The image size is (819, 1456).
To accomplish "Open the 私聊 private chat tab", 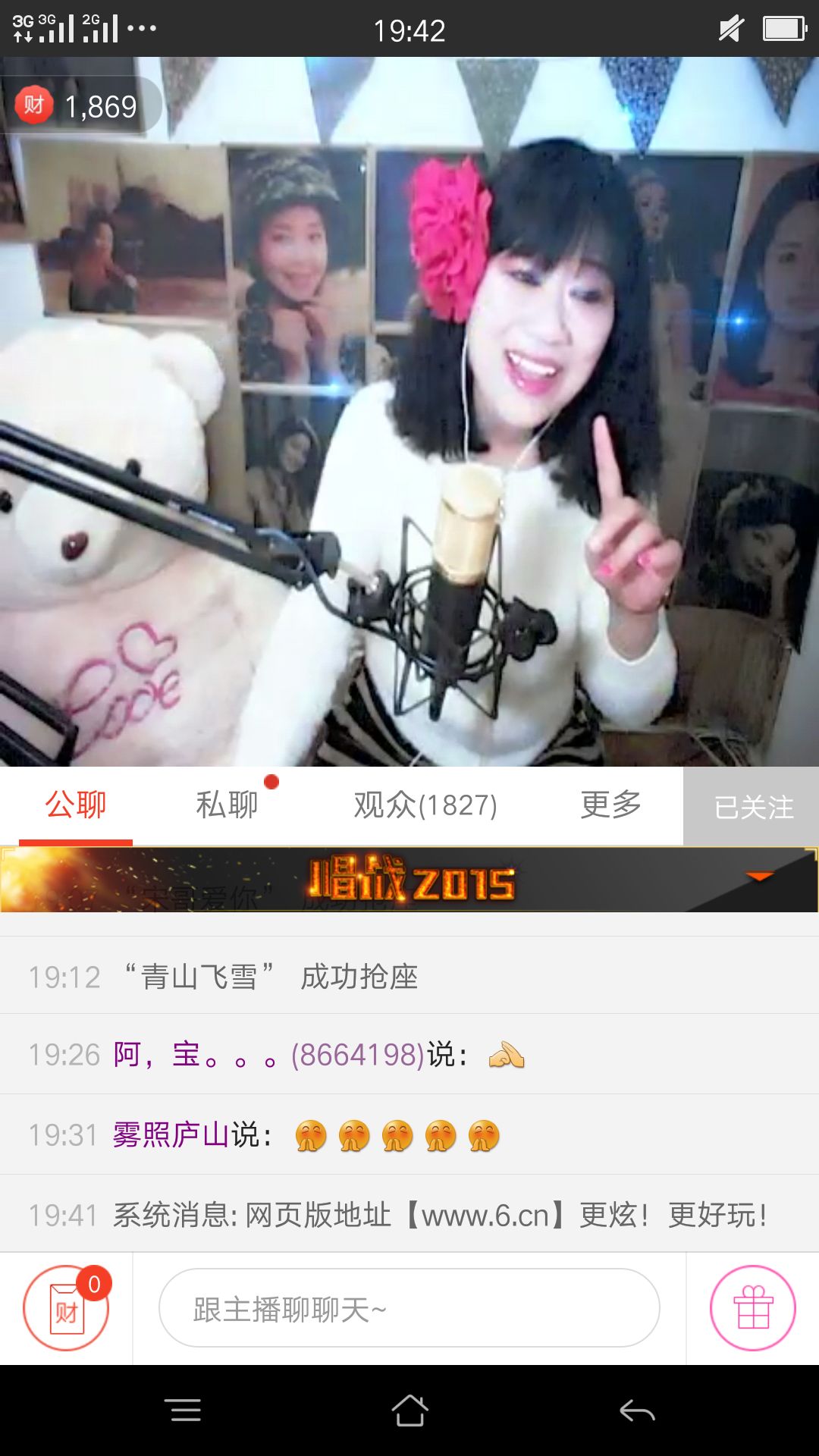I will tap(227, 805).
